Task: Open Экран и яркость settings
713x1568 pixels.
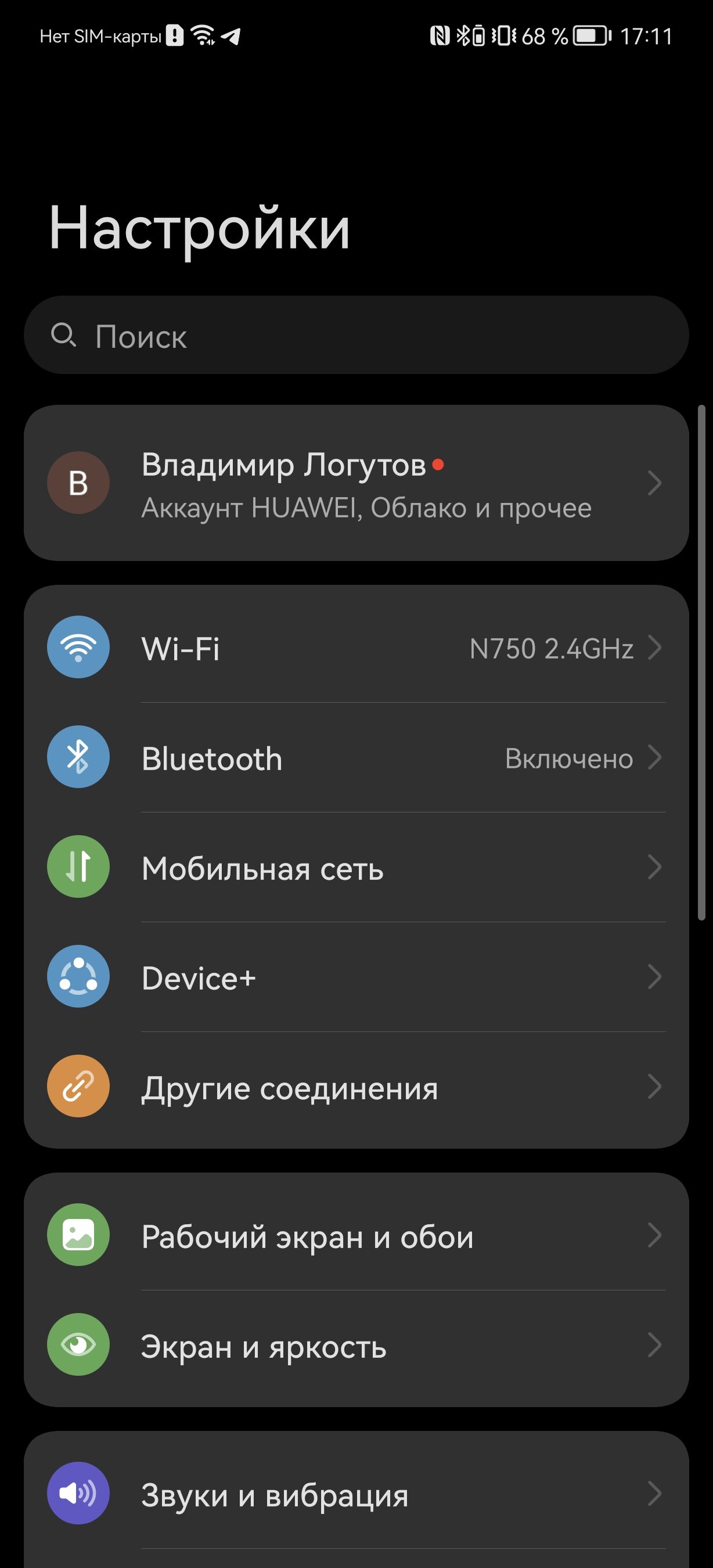Action: (356, 1345)
